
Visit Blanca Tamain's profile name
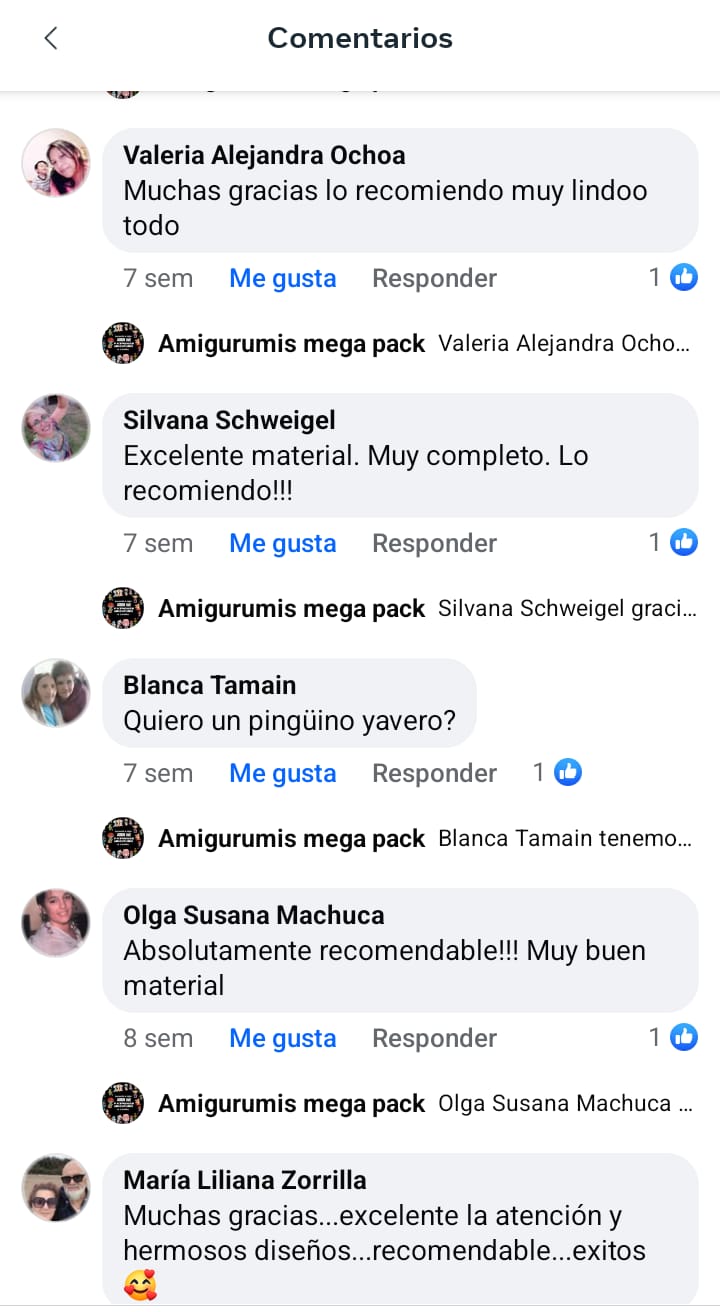click(x=209, y=685)
